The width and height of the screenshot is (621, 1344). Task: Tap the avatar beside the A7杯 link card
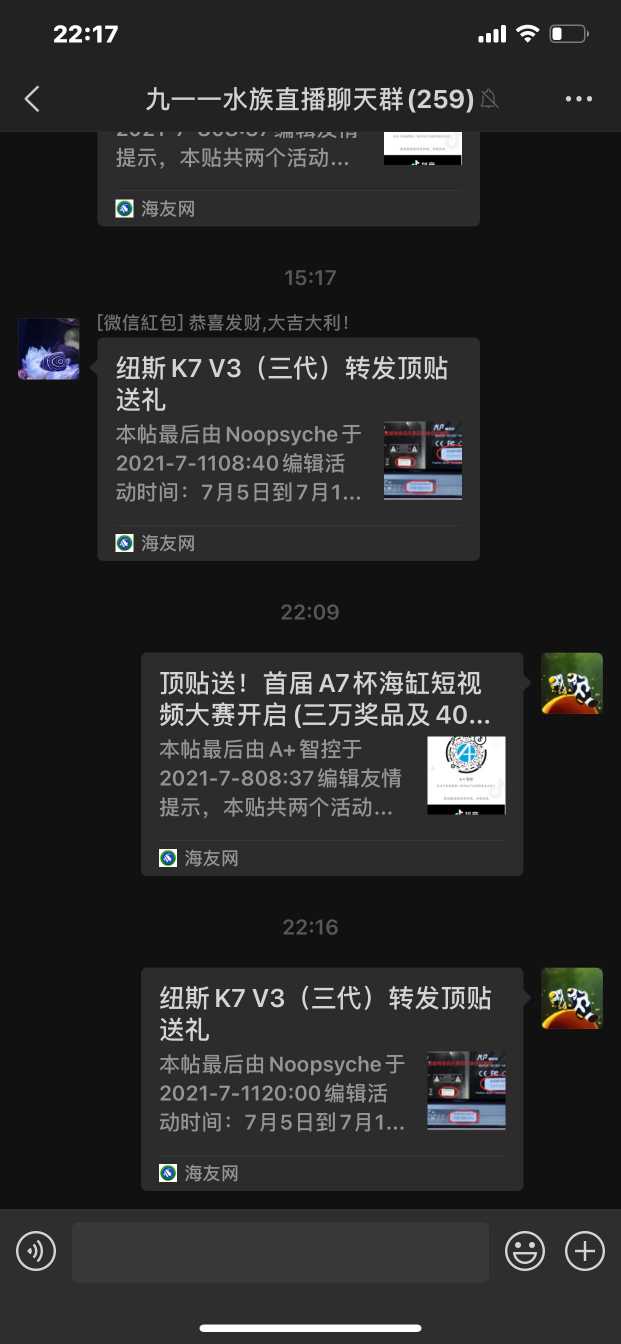click(x=572, y=683)
